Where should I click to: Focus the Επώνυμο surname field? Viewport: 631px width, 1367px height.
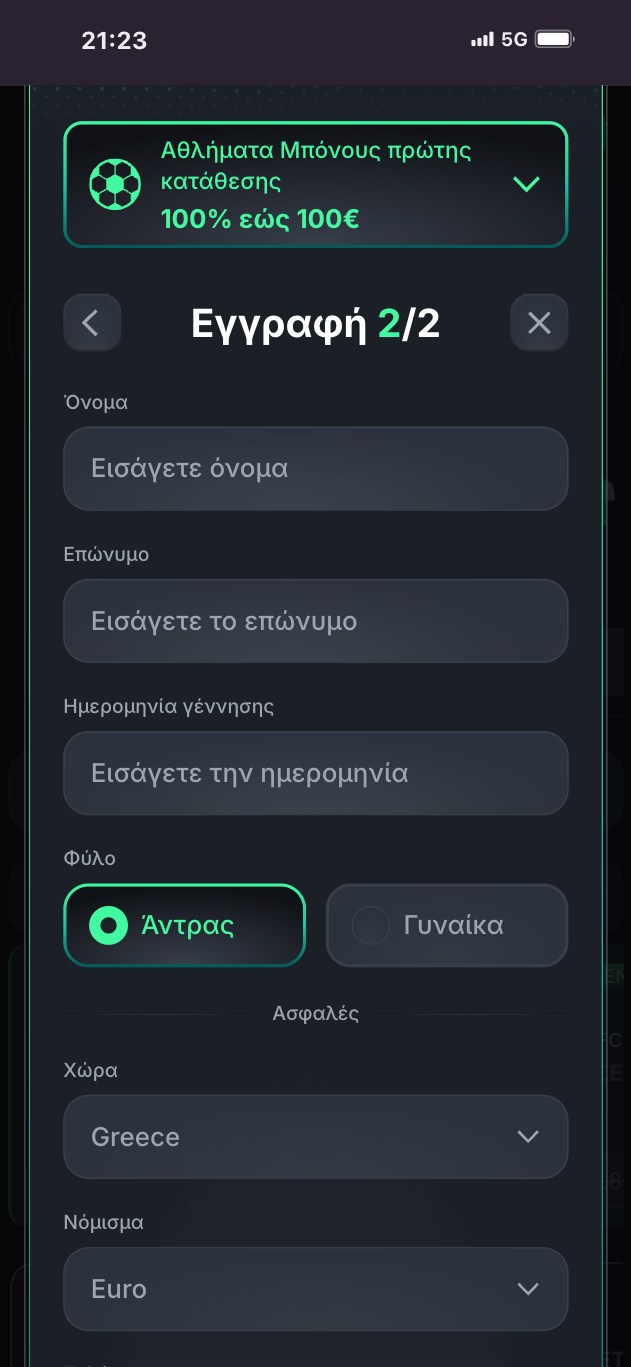coord(315,621)
